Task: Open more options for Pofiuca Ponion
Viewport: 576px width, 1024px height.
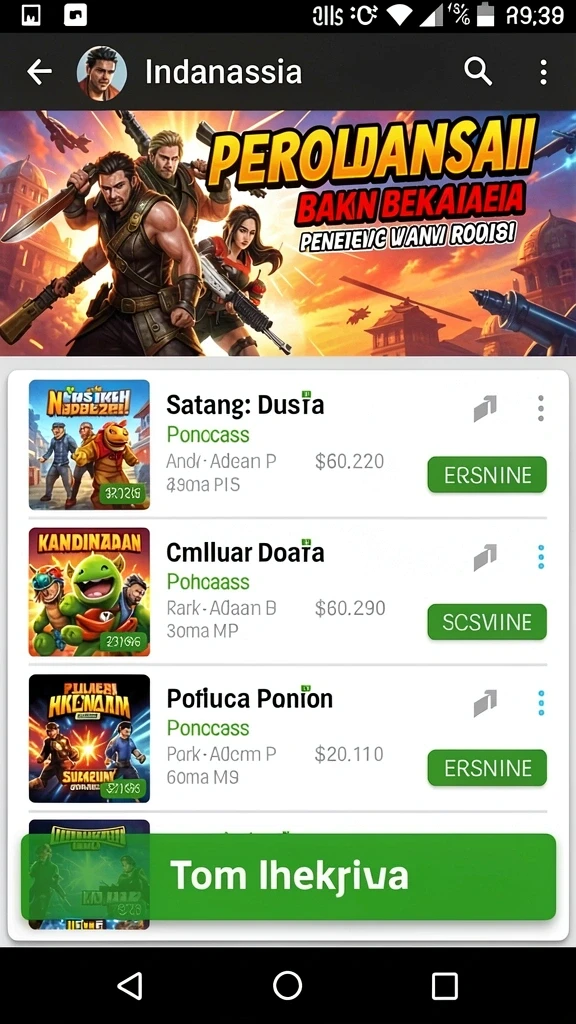Action: (x=541, y=703)
